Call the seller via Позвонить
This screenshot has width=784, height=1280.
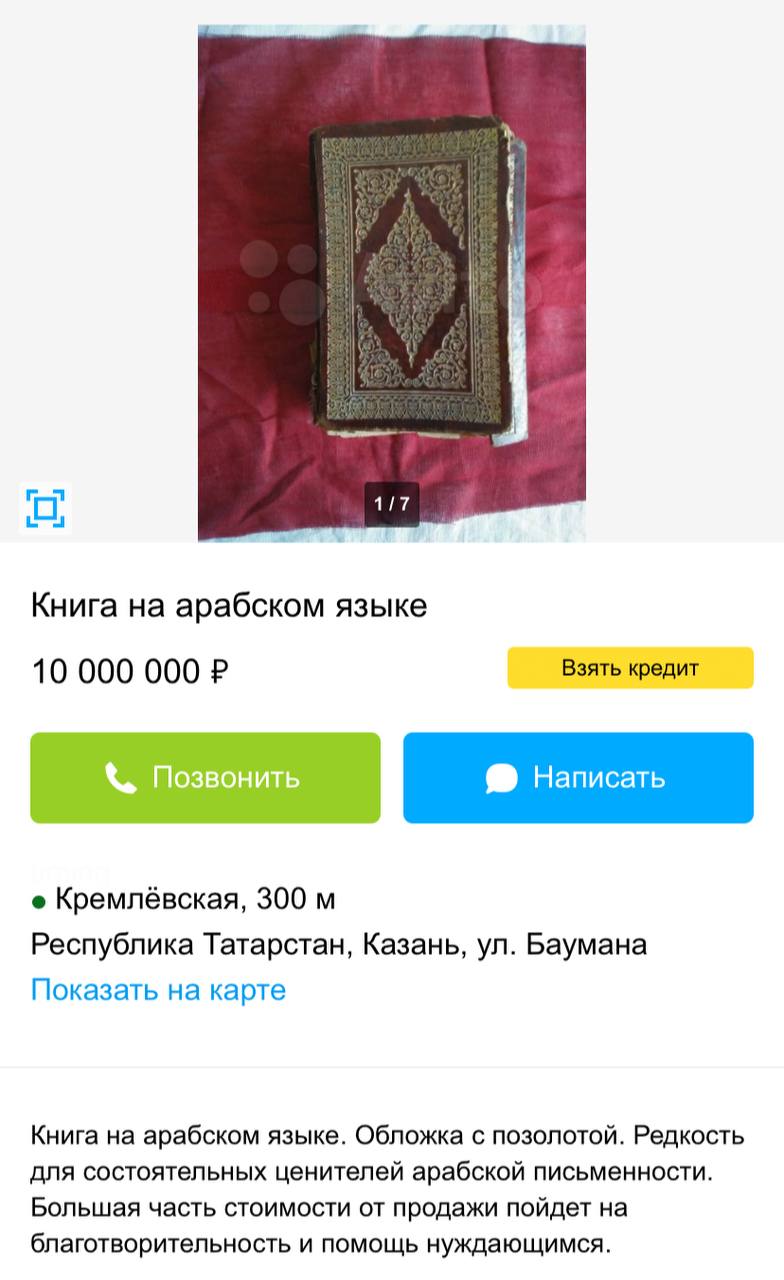pyautogui.click(x=205, y=778)
